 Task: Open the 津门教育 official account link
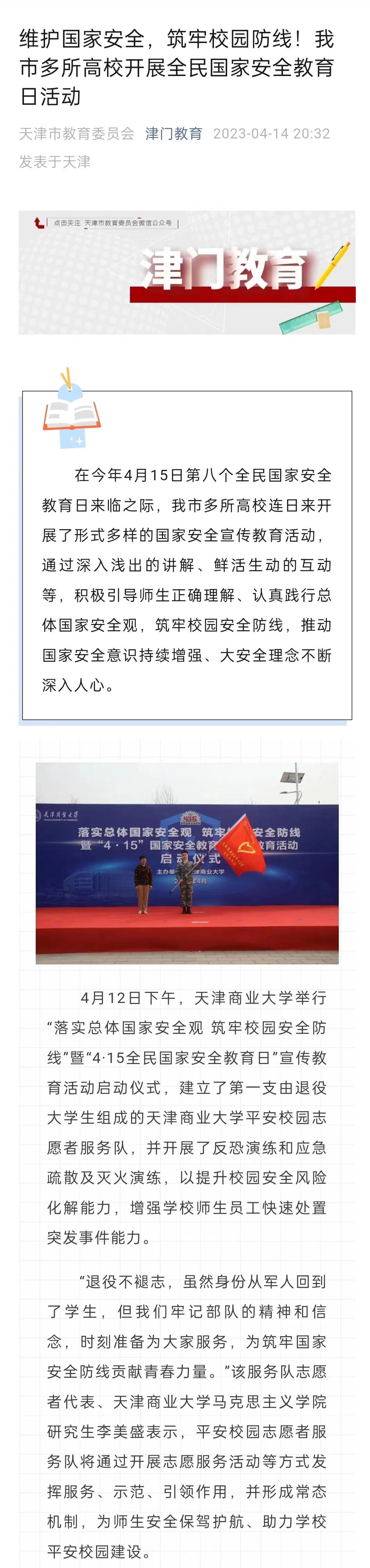tap(173, 133)
